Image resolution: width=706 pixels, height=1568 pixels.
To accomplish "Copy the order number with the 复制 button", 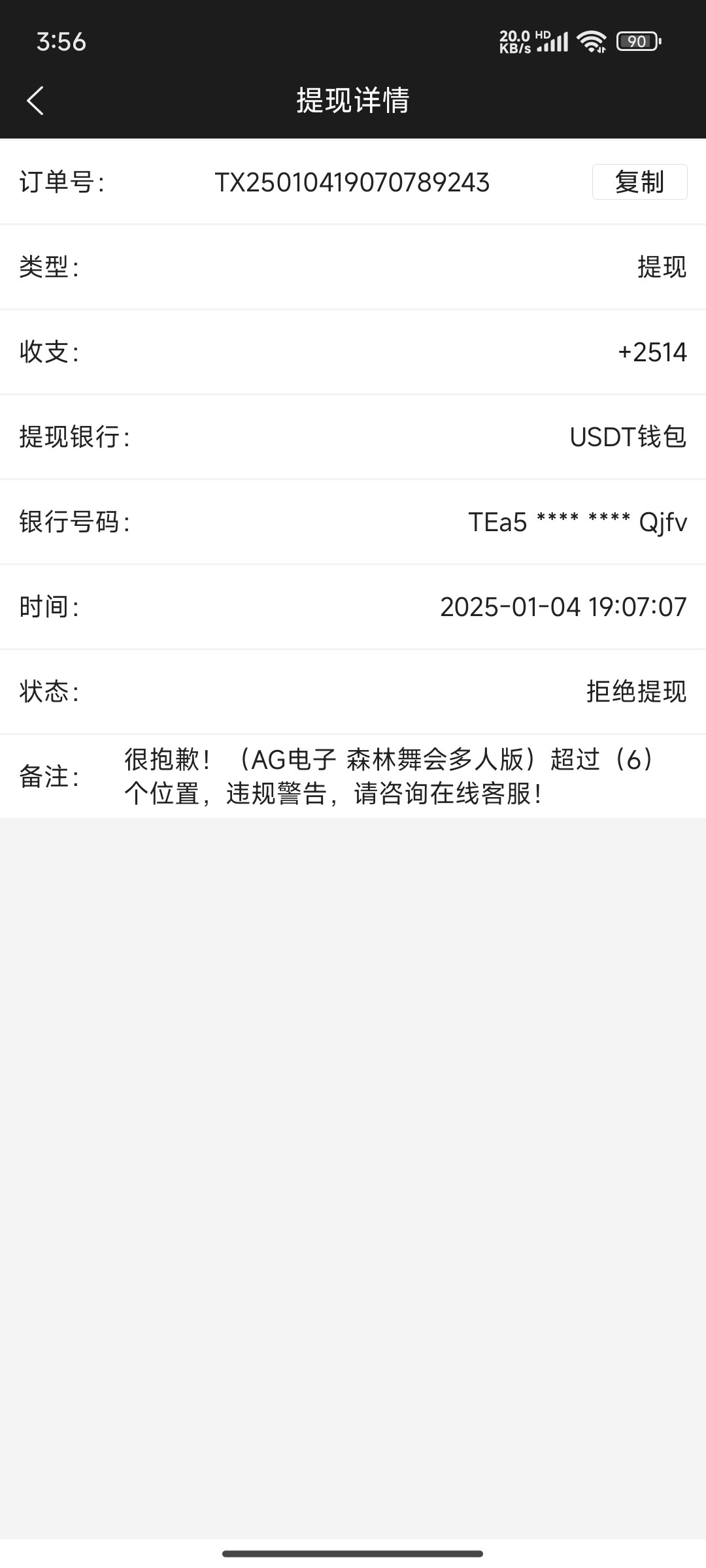I will coord(639,182).
